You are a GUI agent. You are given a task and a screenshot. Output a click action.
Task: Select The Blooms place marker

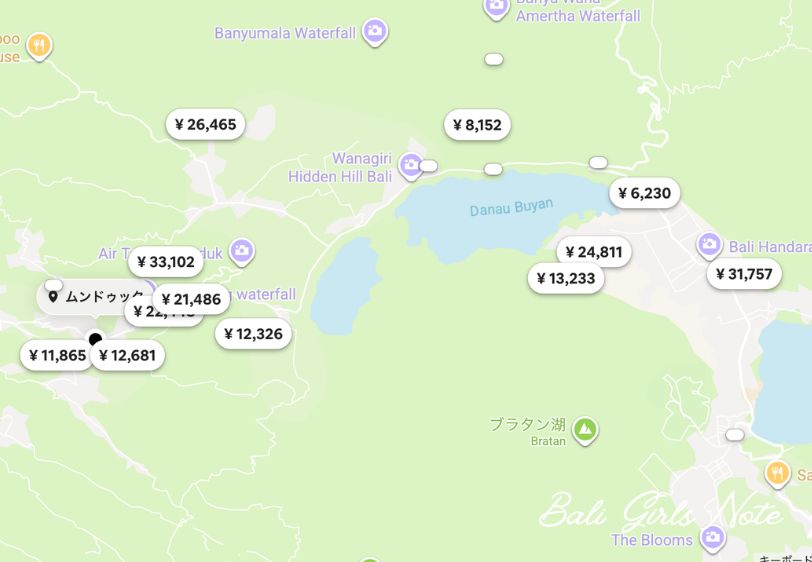click(712, 539)
